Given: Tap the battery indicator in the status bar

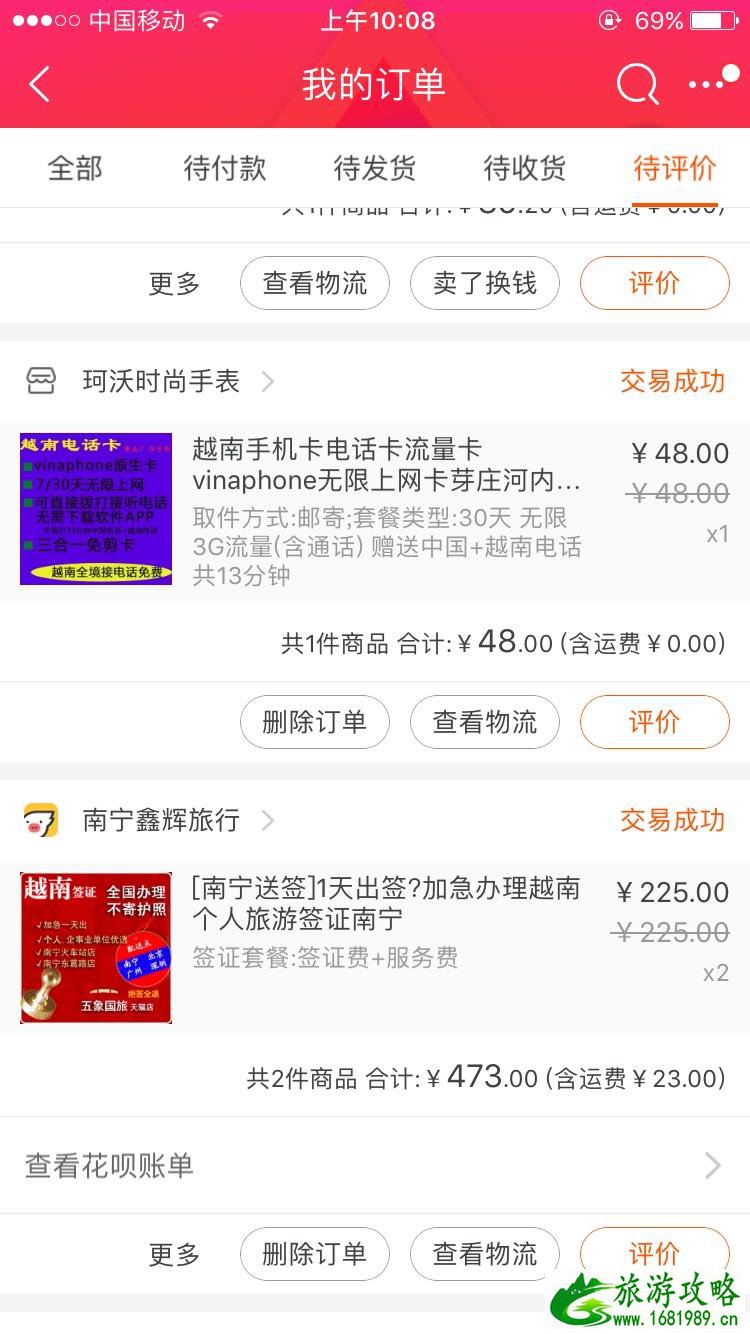Looking at the screenshot, I should (712, 20).
